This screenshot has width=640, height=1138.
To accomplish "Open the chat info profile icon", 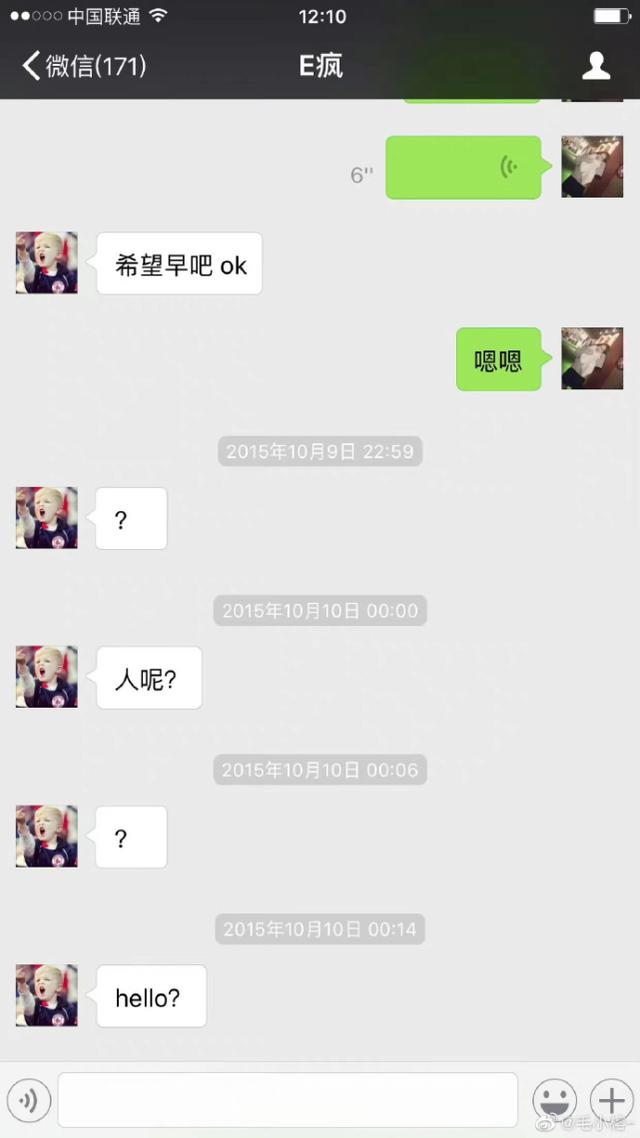I will (596, 66).
